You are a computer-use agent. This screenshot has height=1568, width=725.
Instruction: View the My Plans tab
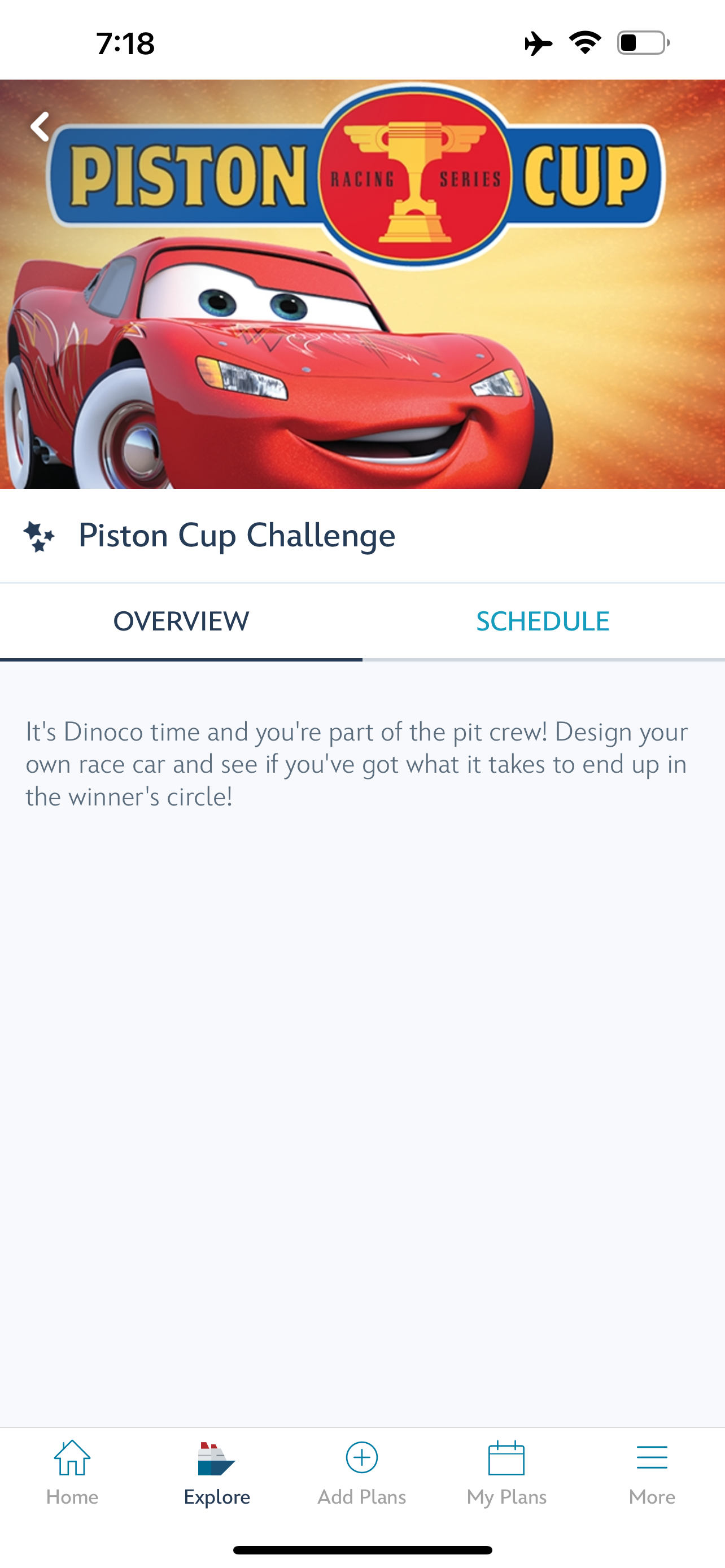pyautogui.click(x=506, y=1472)
